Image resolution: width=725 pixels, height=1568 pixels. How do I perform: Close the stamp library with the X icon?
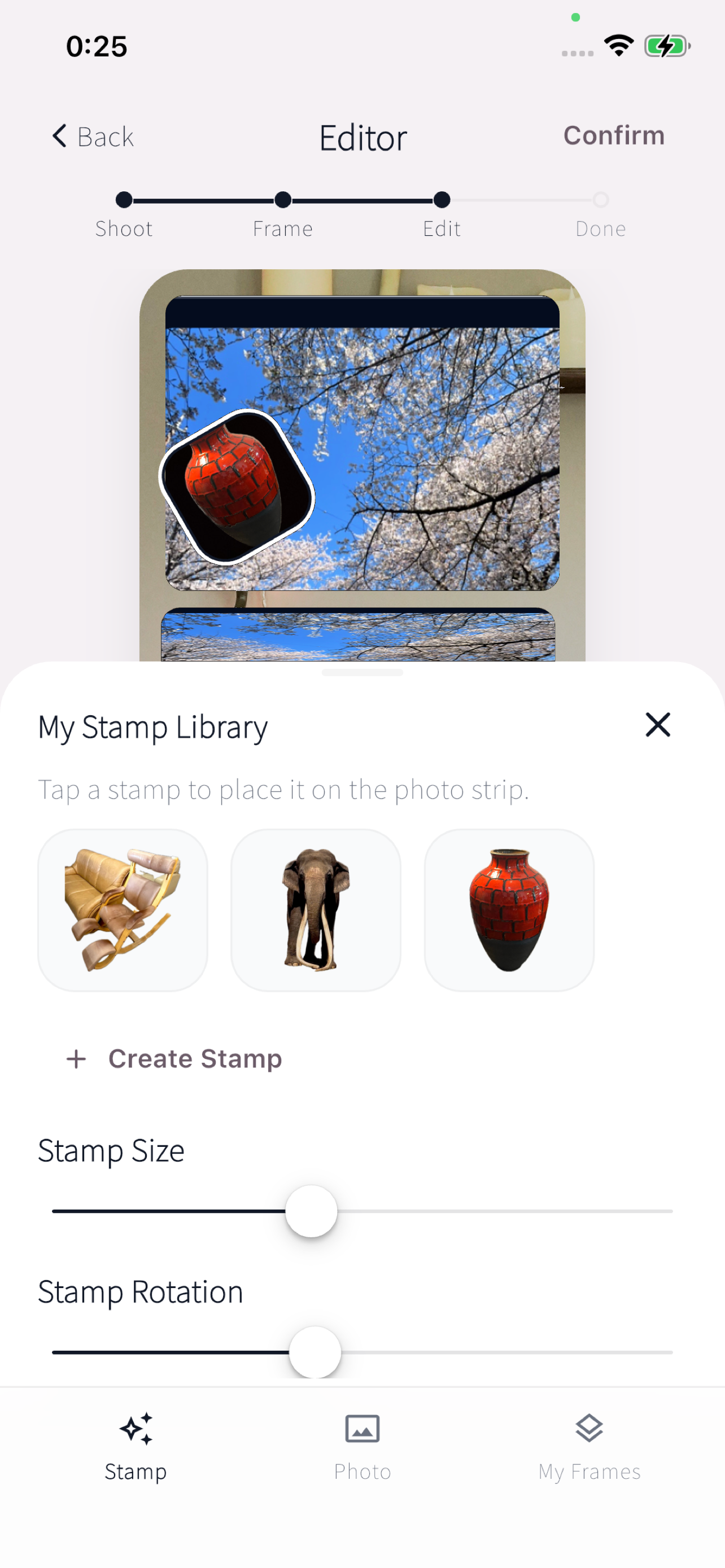(658, 725)
